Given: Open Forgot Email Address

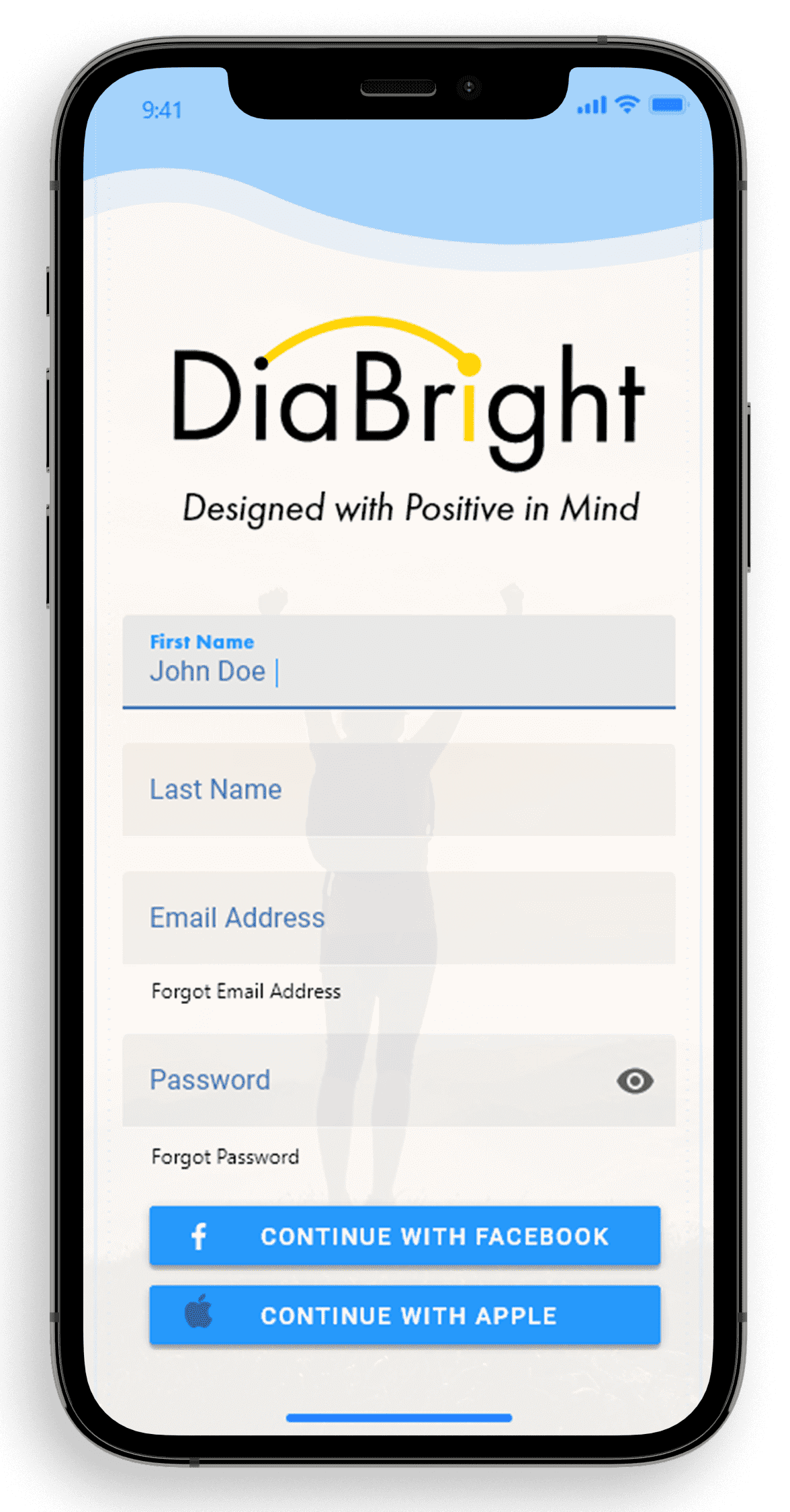Looking at the screenshot, I should pos(246,991).
